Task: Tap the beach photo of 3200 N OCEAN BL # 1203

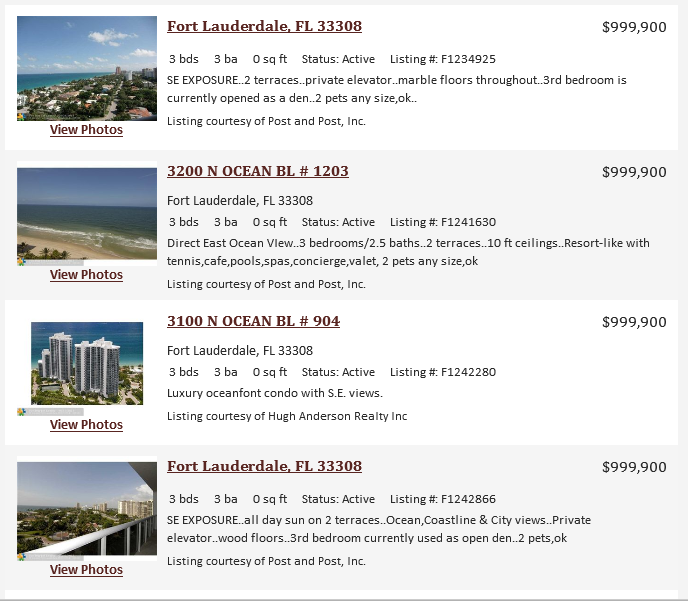Action: coord(87,214)
